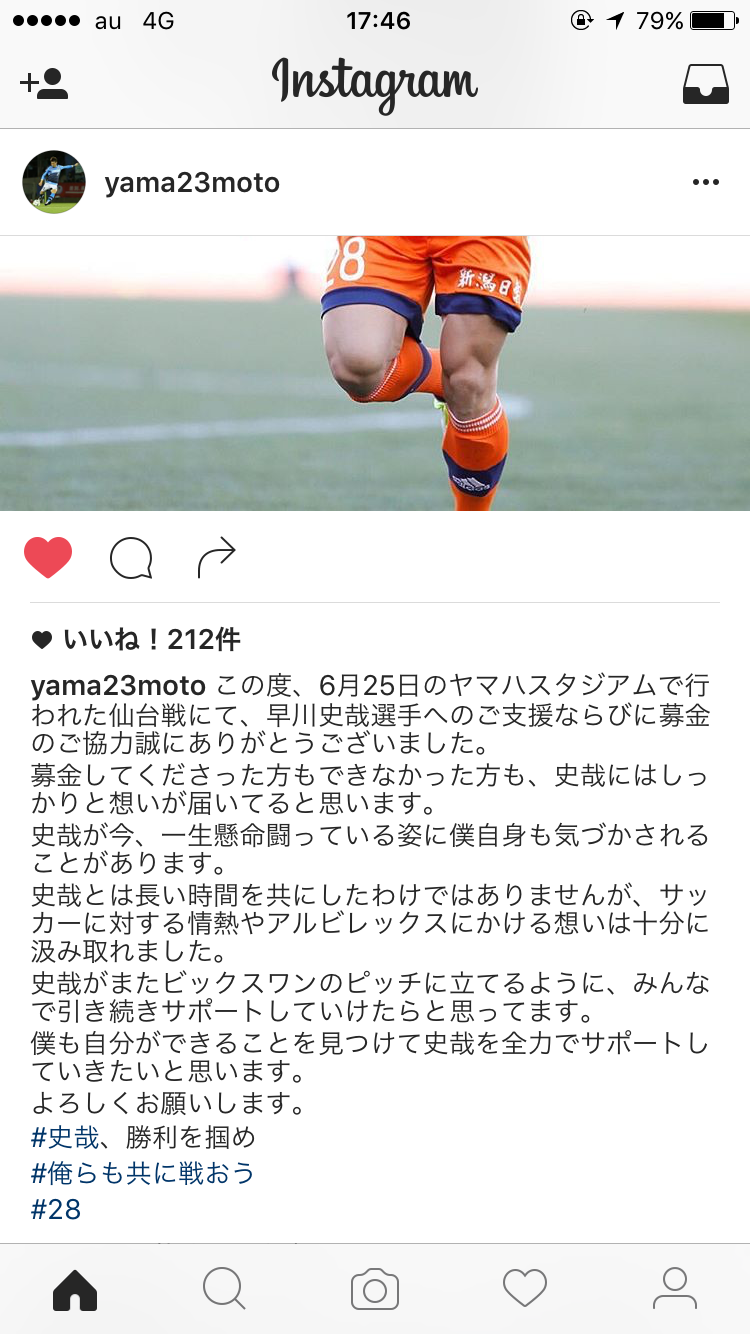Share the post with the arrow icon
Image resolution: width=750 pixels, height=1334 pixels.
click(216, 558)
